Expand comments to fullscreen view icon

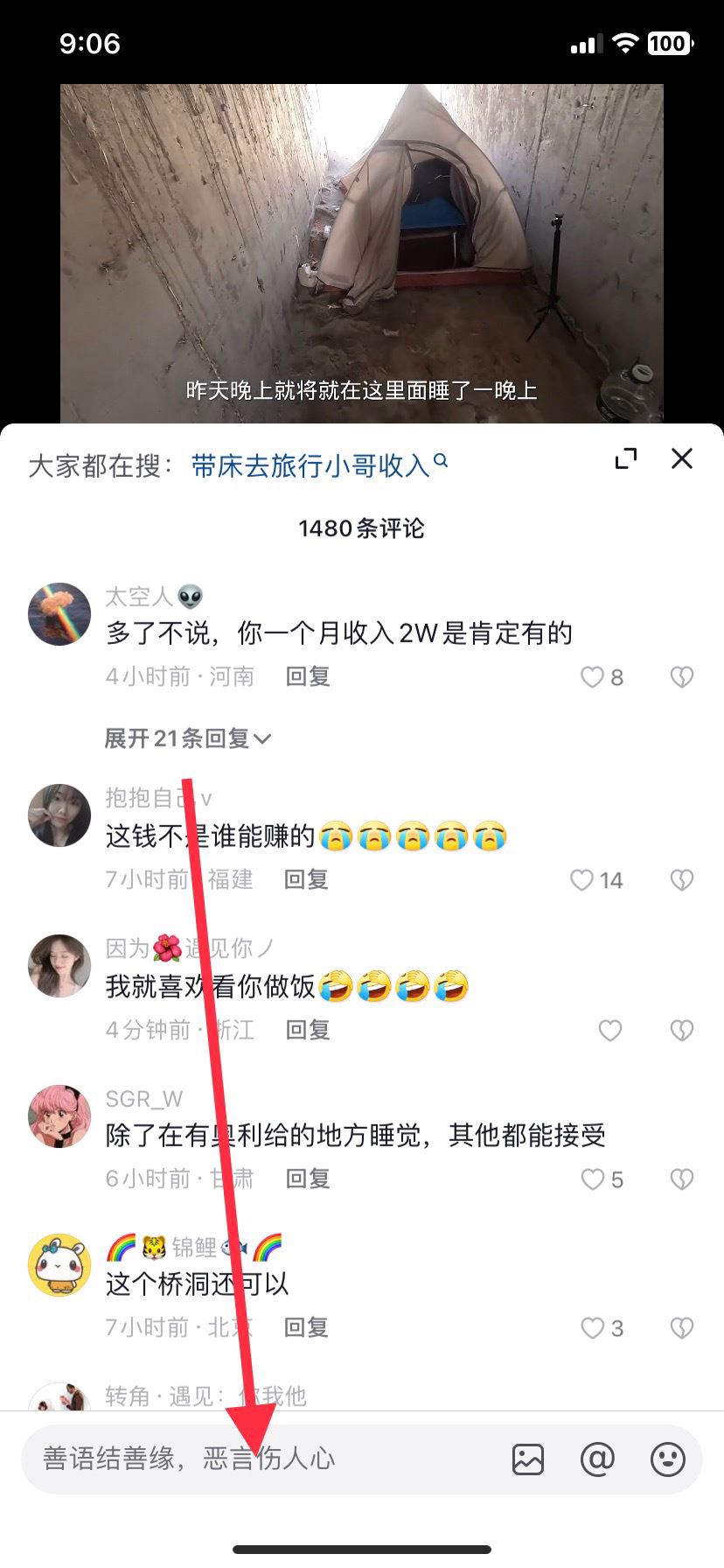626,458
